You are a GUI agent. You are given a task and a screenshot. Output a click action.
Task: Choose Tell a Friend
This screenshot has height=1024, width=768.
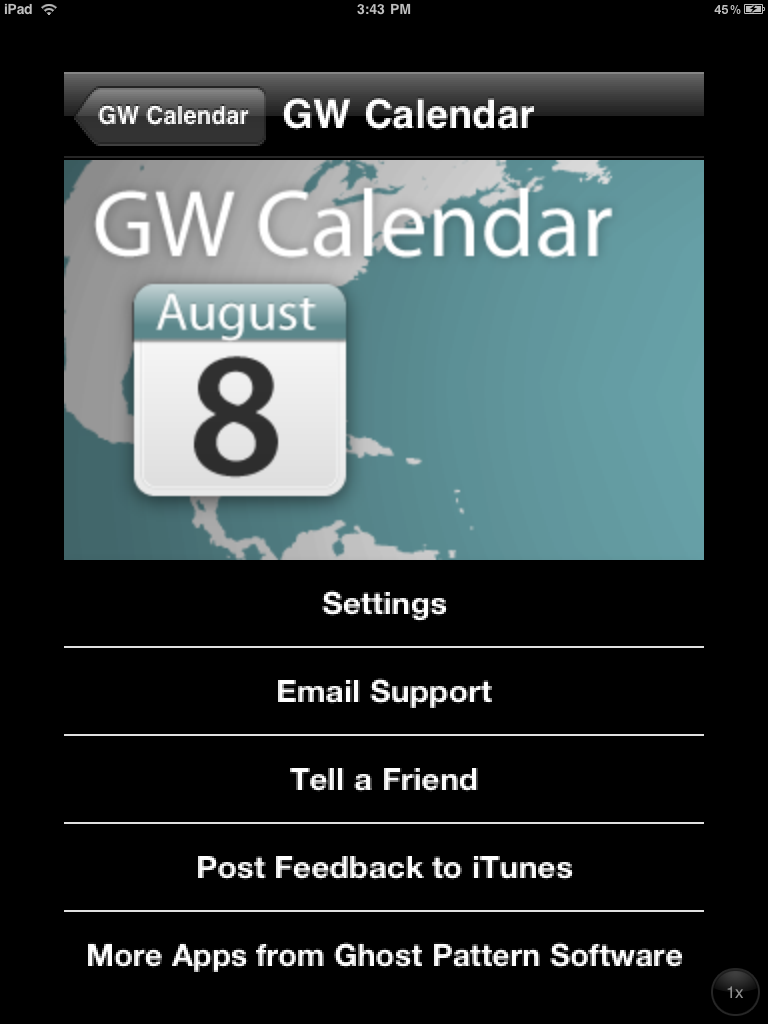(x=384, y=780)
